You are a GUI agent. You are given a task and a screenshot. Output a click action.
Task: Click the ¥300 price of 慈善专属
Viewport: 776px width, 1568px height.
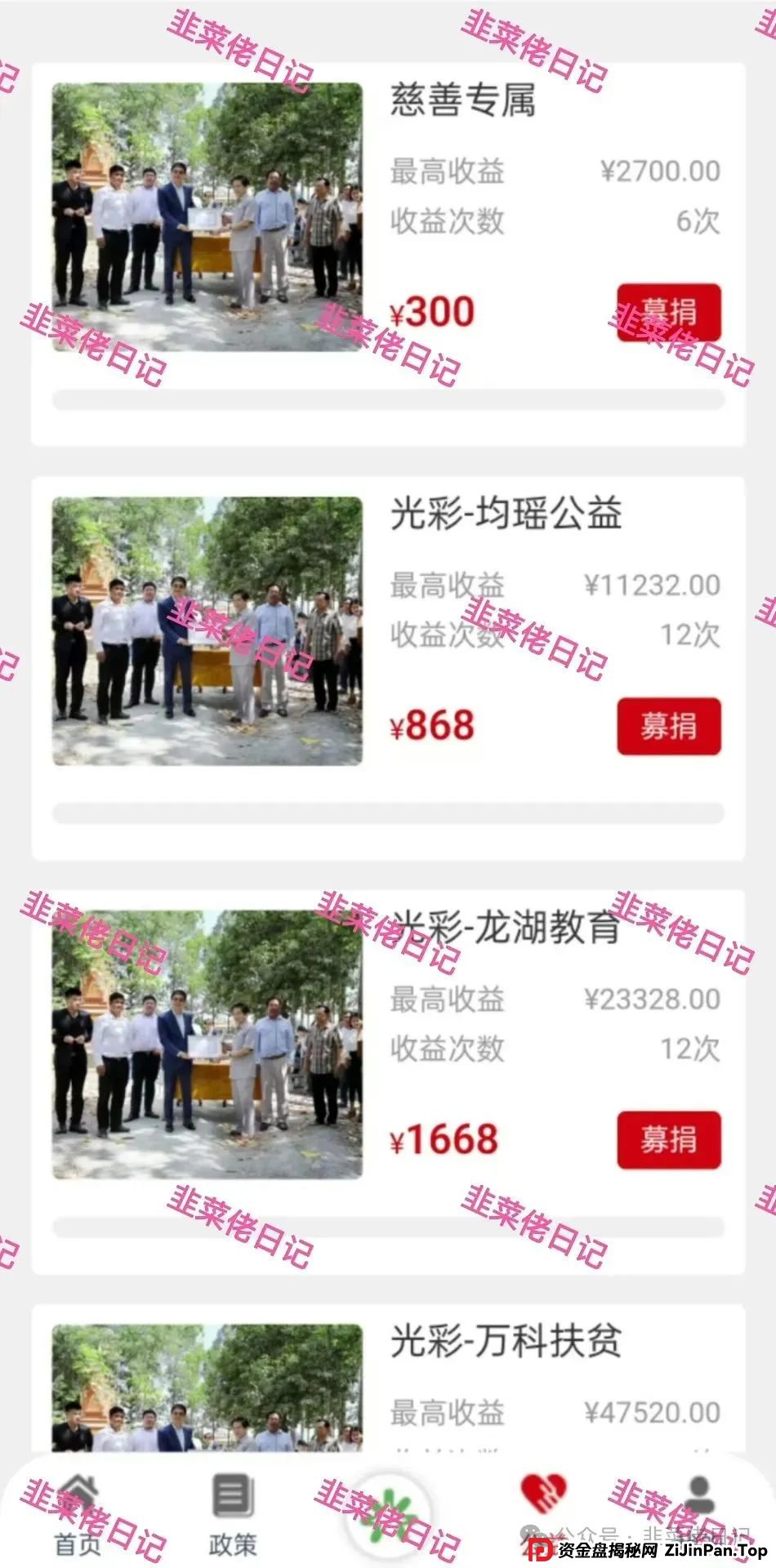pyautogui.click(x=431, y=311)
